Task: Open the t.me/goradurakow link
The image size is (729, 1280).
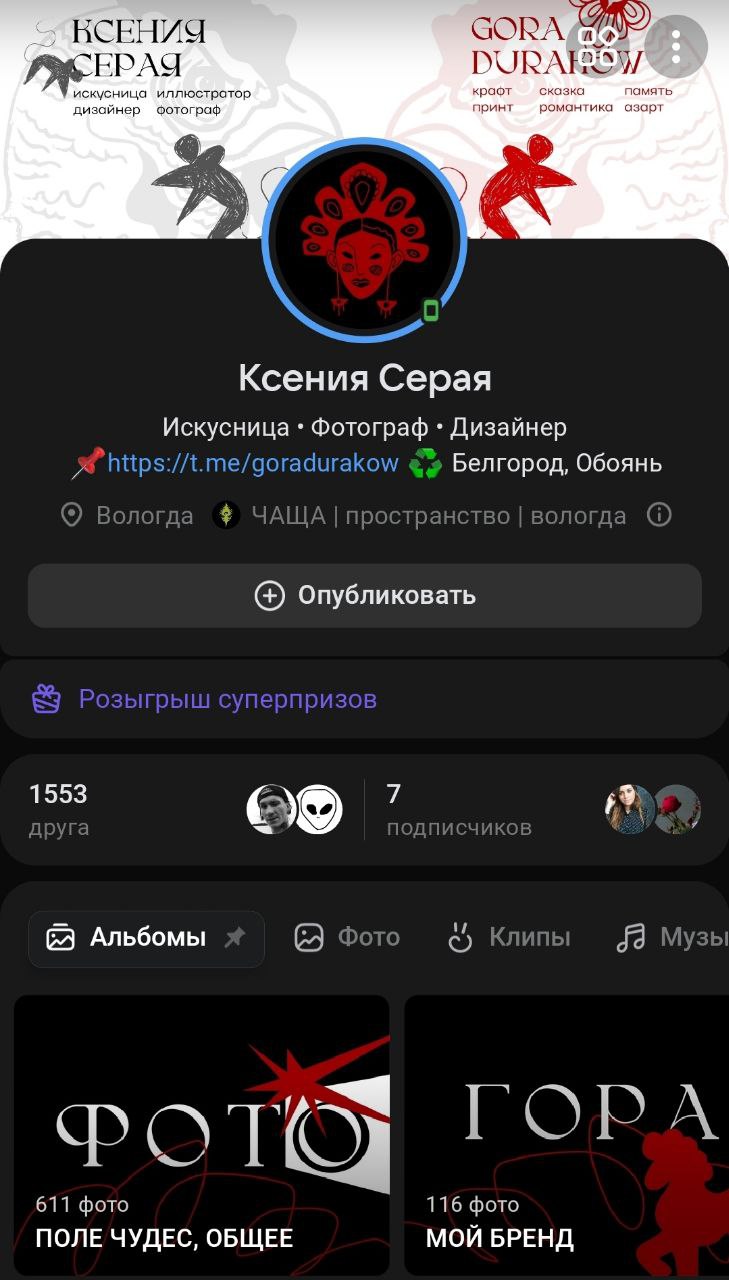Action: tap(252, 463)
